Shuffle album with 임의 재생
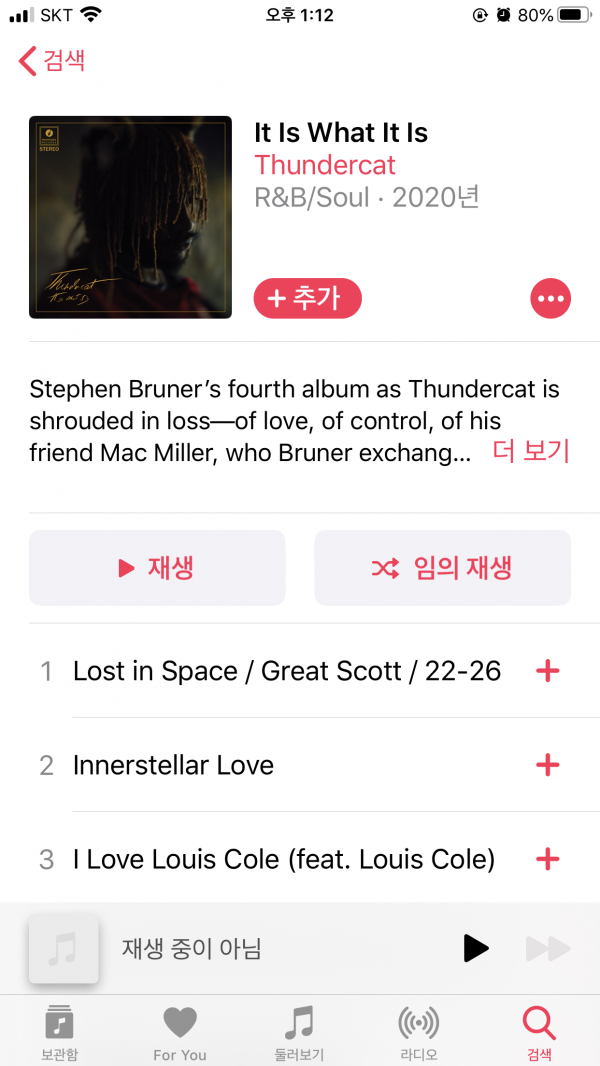Screen dimensions: 600x1066 coord(442,568)
